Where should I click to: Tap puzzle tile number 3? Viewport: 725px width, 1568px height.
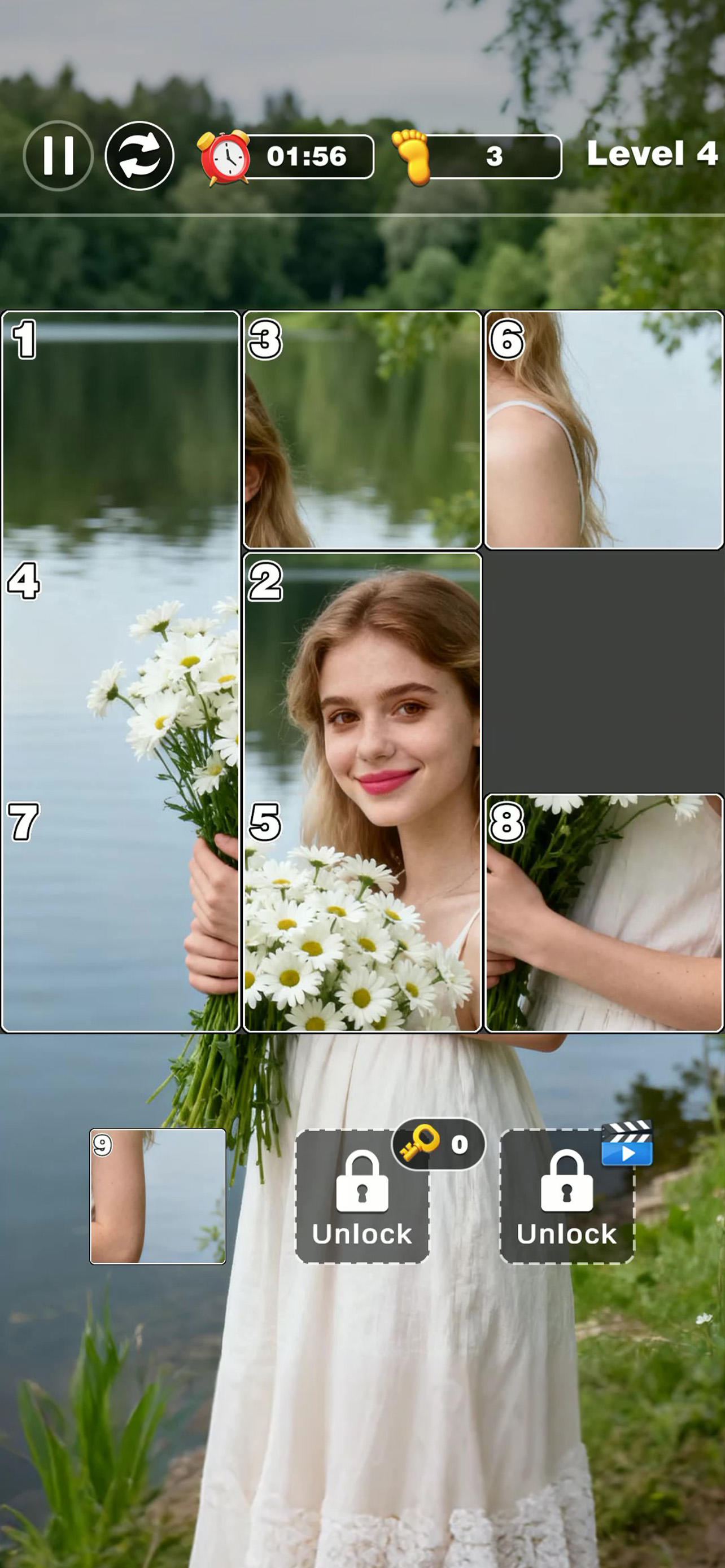coord(362,430)
